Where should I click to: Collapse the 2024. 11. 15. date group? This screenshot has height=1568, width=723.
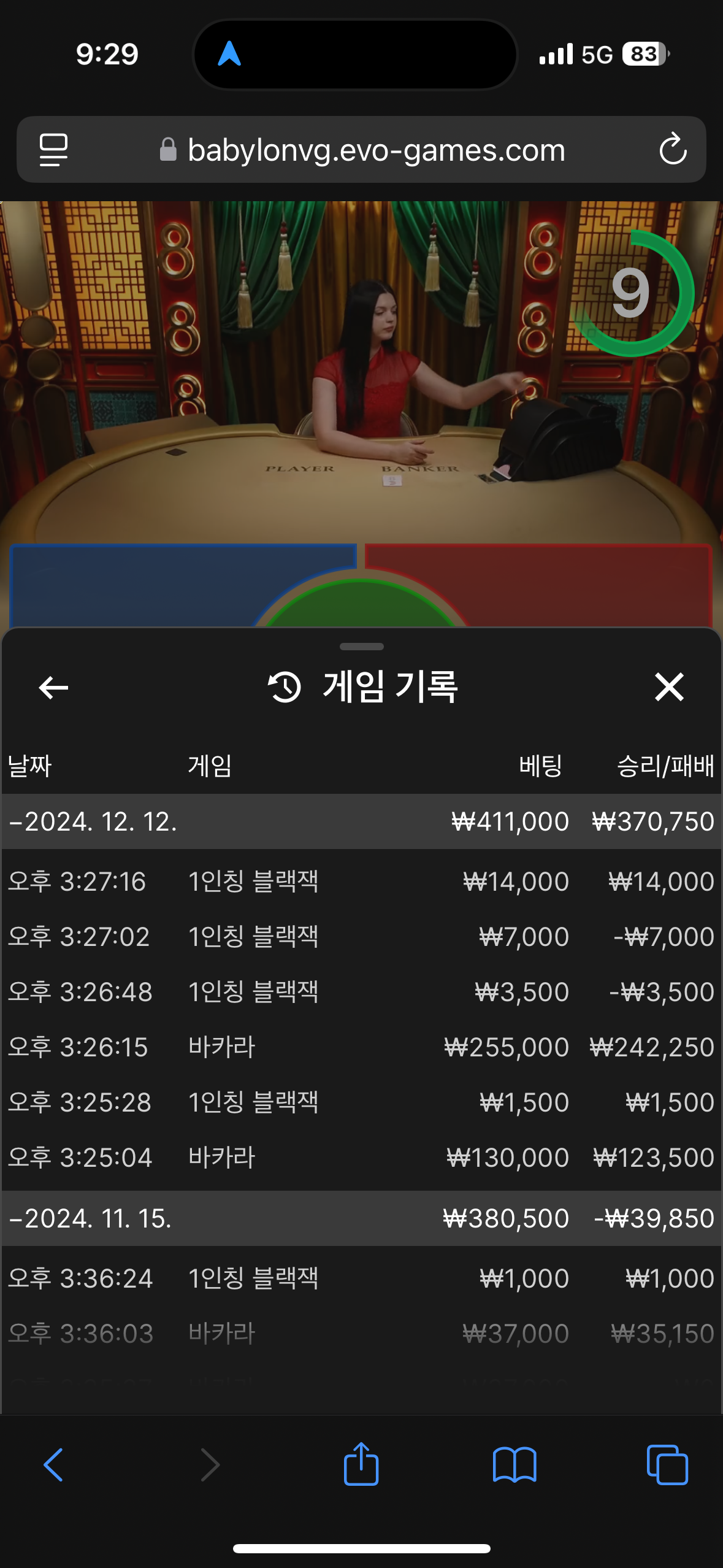(x=92, y=1218)
